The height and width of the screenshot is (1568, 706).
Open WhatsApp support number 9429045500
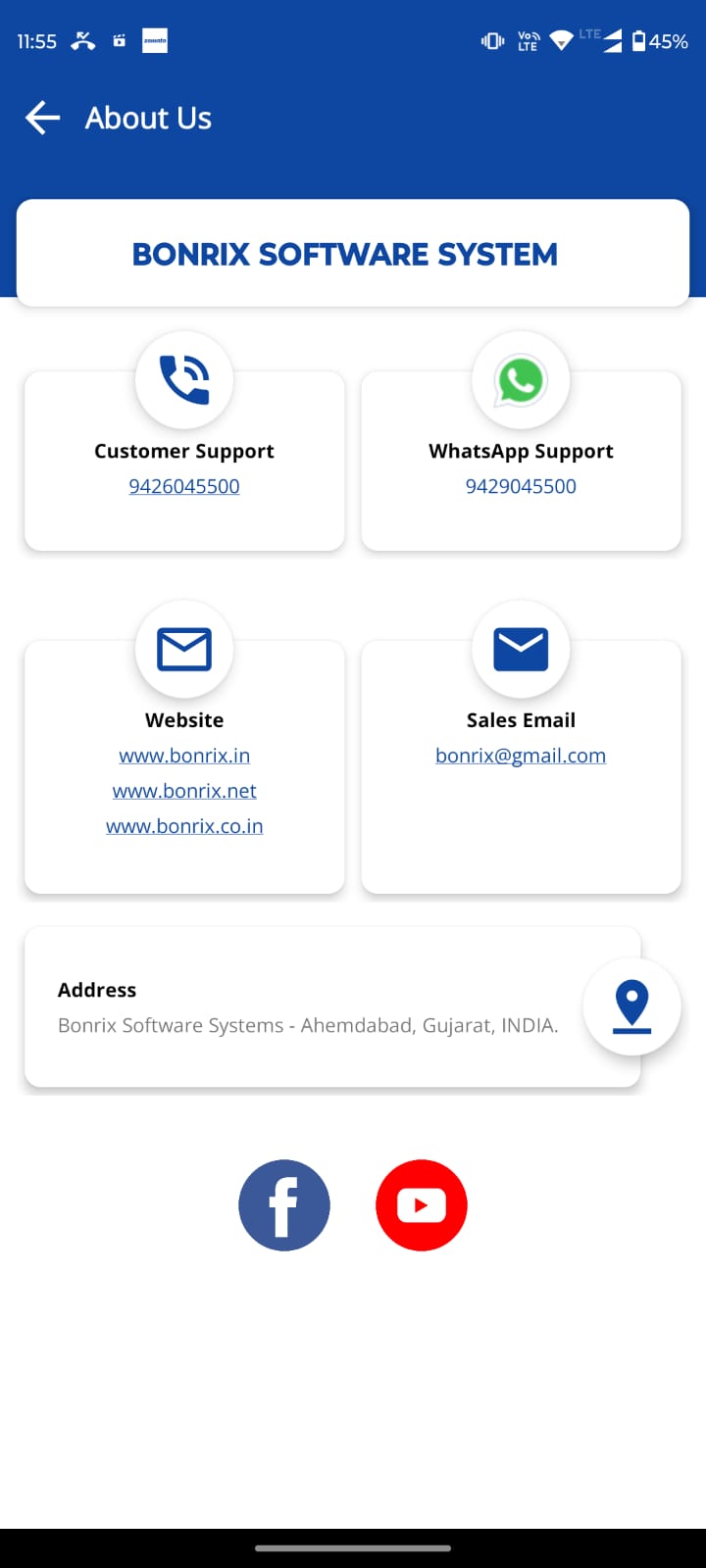[x=521, y=486]
